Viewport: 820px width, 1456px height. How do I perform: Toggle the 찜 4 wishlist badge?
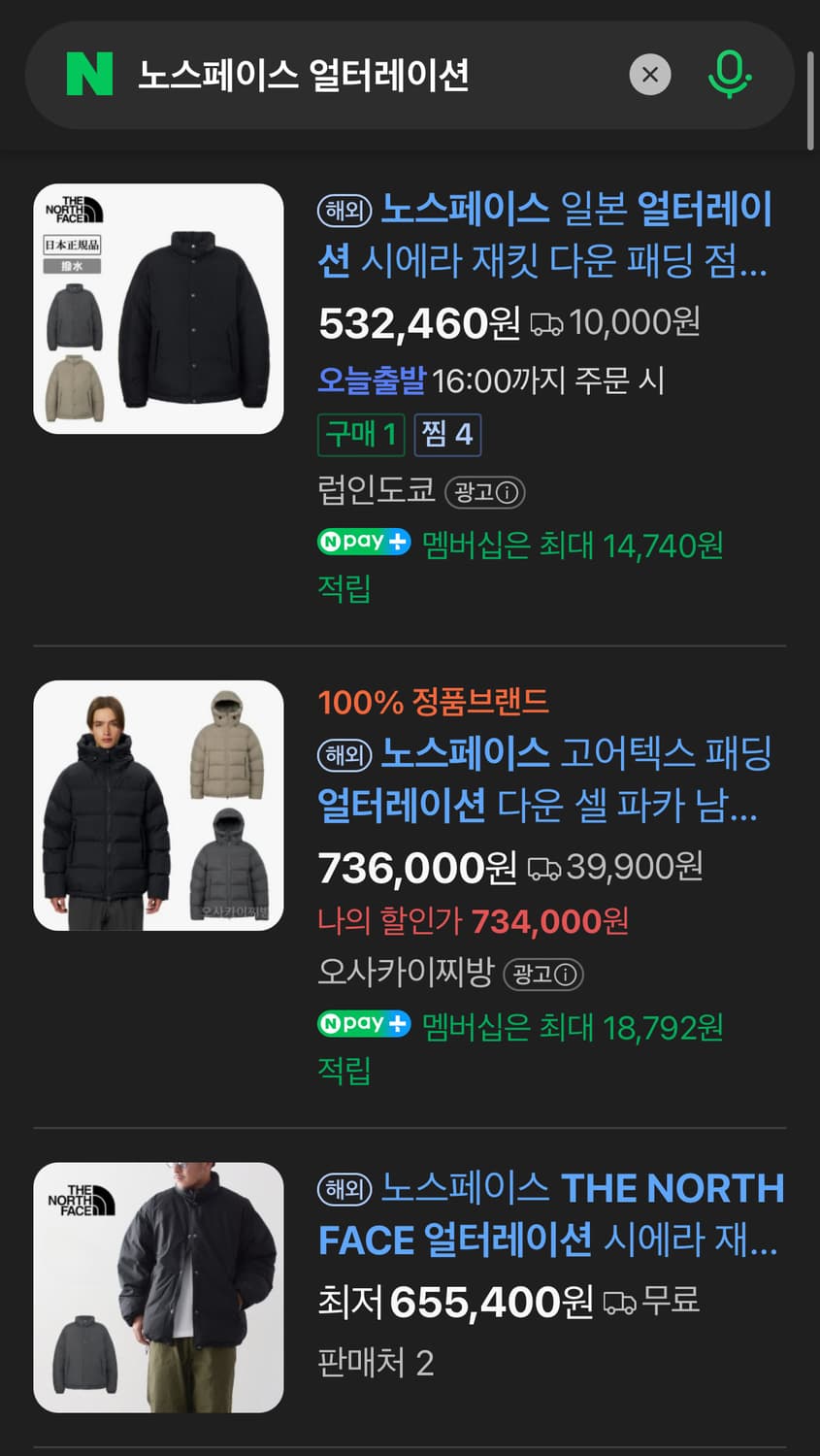click(x=447, y=434)
